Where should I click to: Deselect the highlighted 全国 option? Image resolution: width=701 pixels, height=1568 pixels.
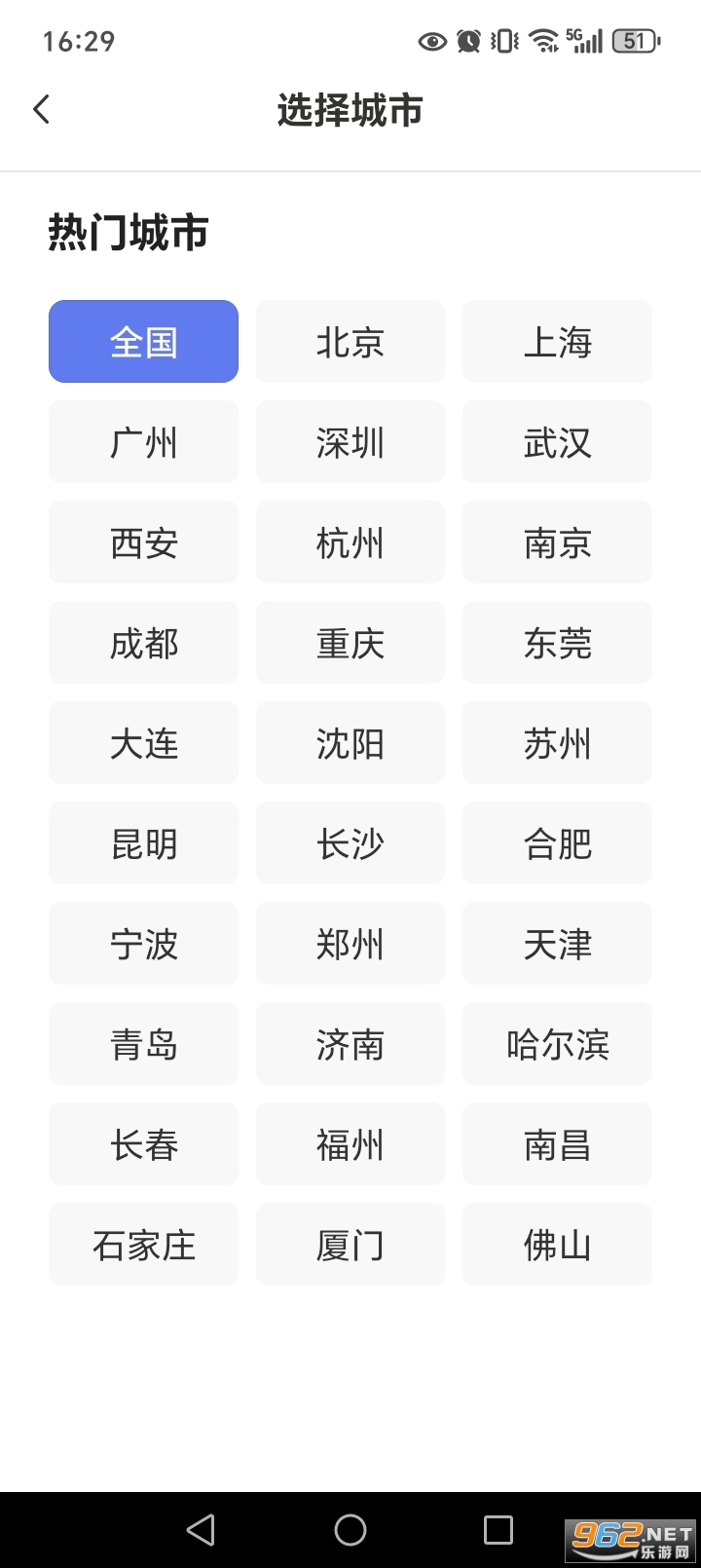pyautogui.click(x=143, y=341)
